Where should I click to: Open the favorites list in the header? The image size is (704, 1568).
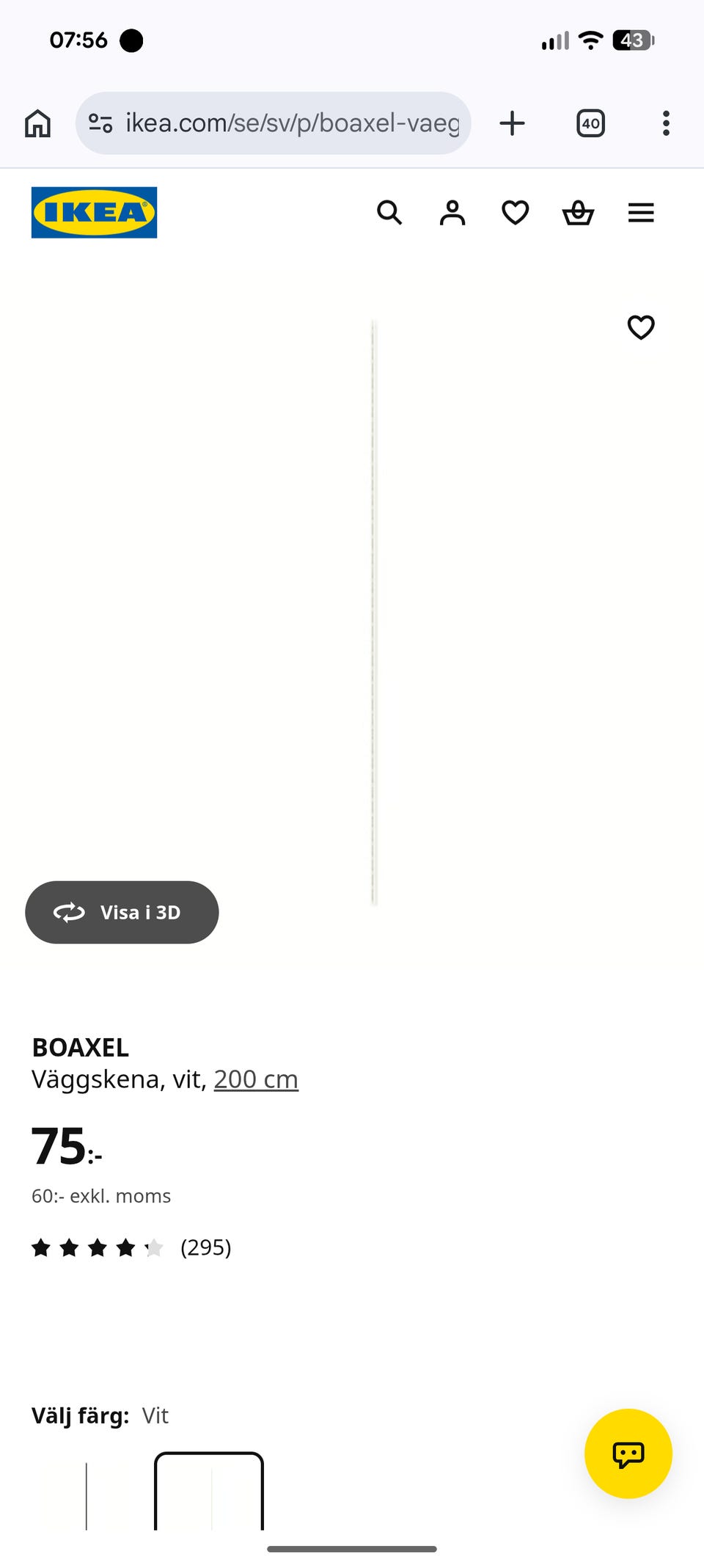point(516,213)
